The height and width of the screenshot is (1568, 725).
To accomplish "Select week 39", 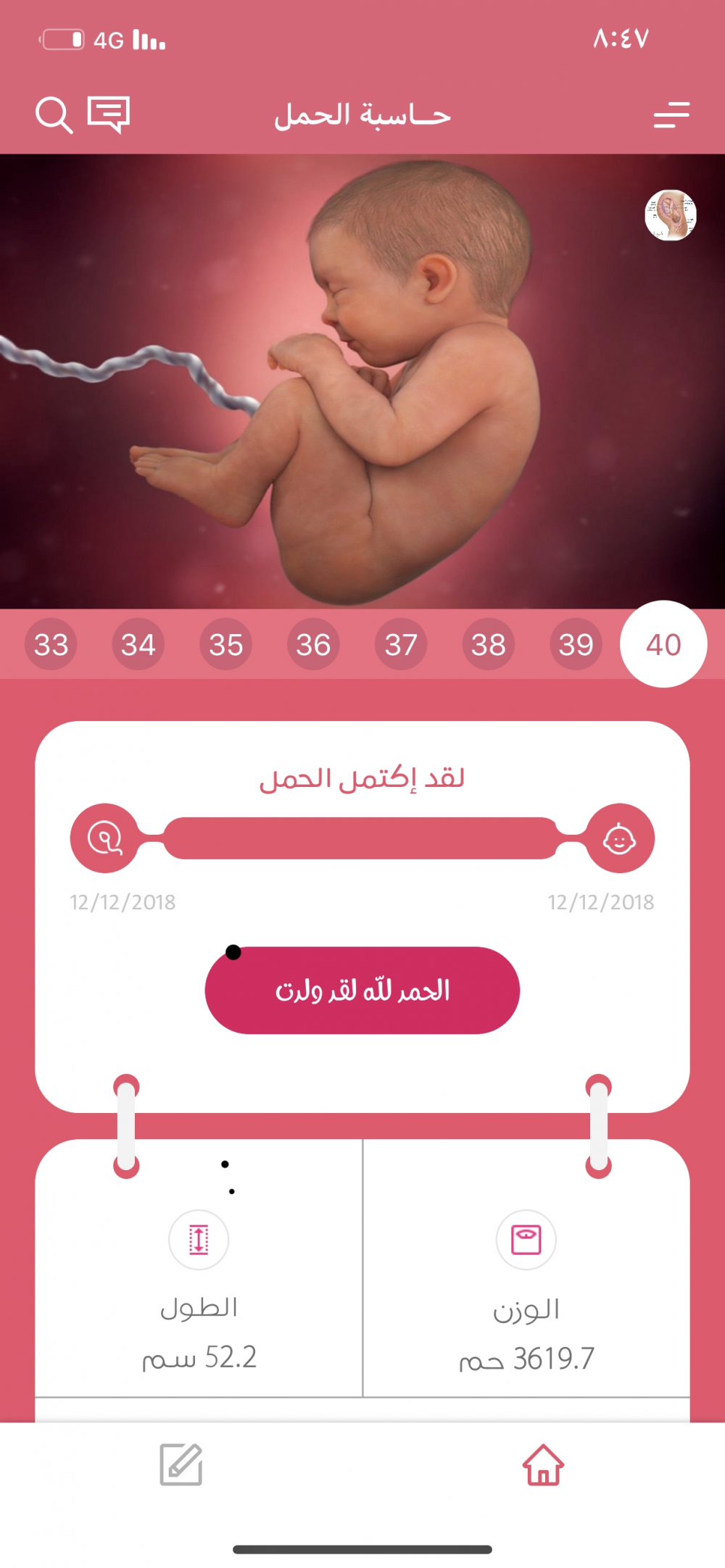I will [x=576, y=644].
